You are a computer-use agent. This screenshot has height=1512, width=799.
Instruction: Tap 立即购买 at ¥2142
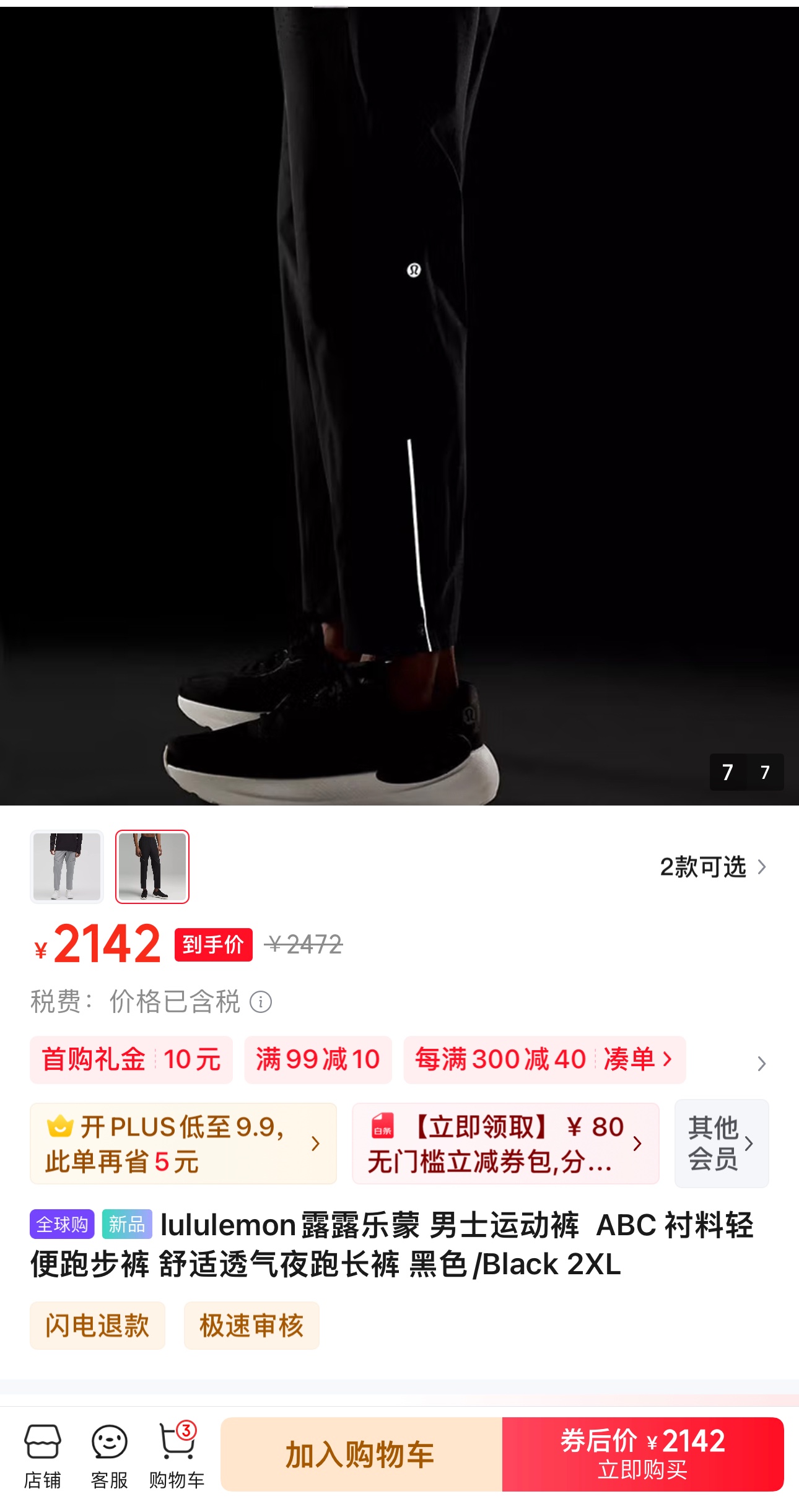(643, 1454)
